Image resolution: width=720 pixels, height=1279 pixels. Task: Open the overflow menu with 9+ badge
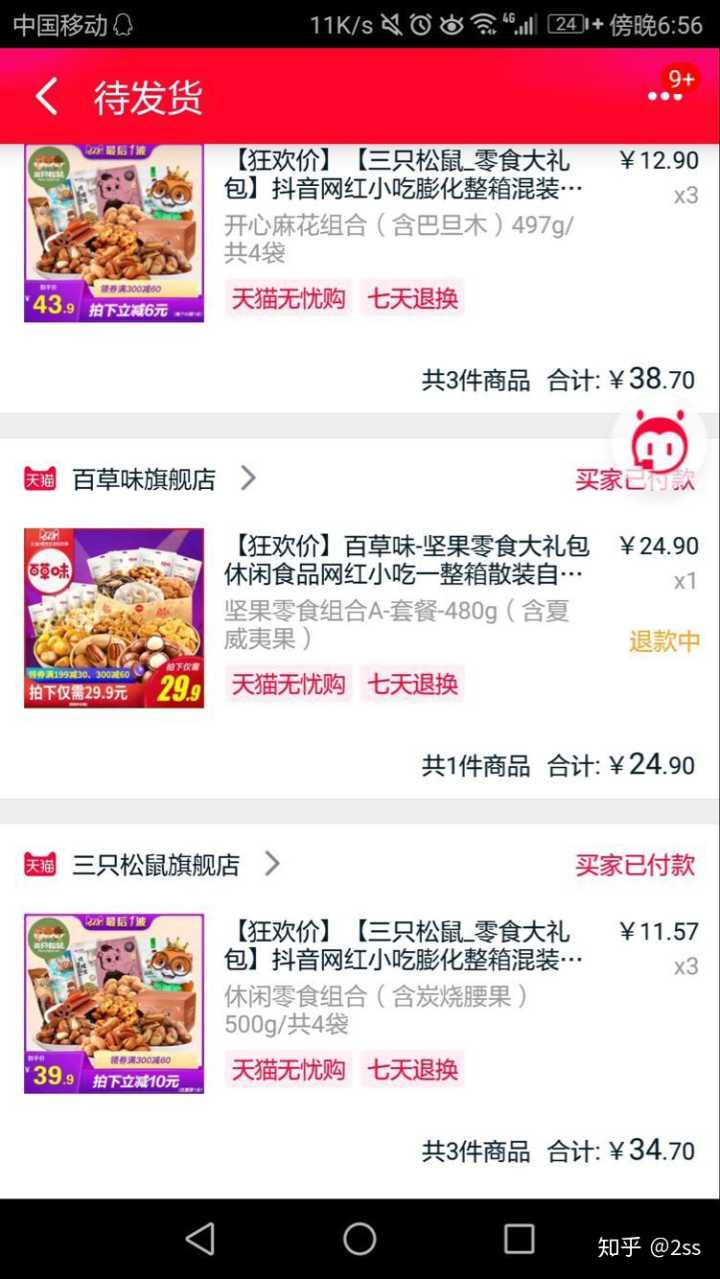pos(665,96)
